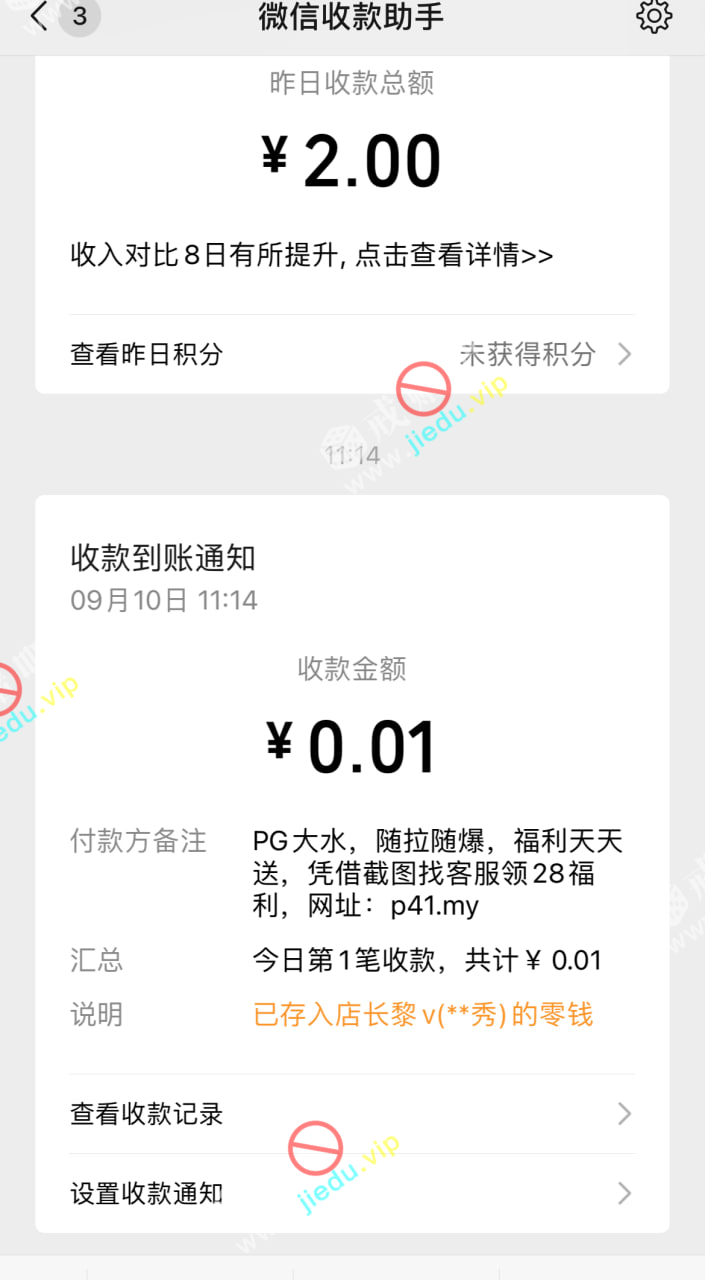
Task: Open the settings gear icon
Action: [x=654, y=17]
